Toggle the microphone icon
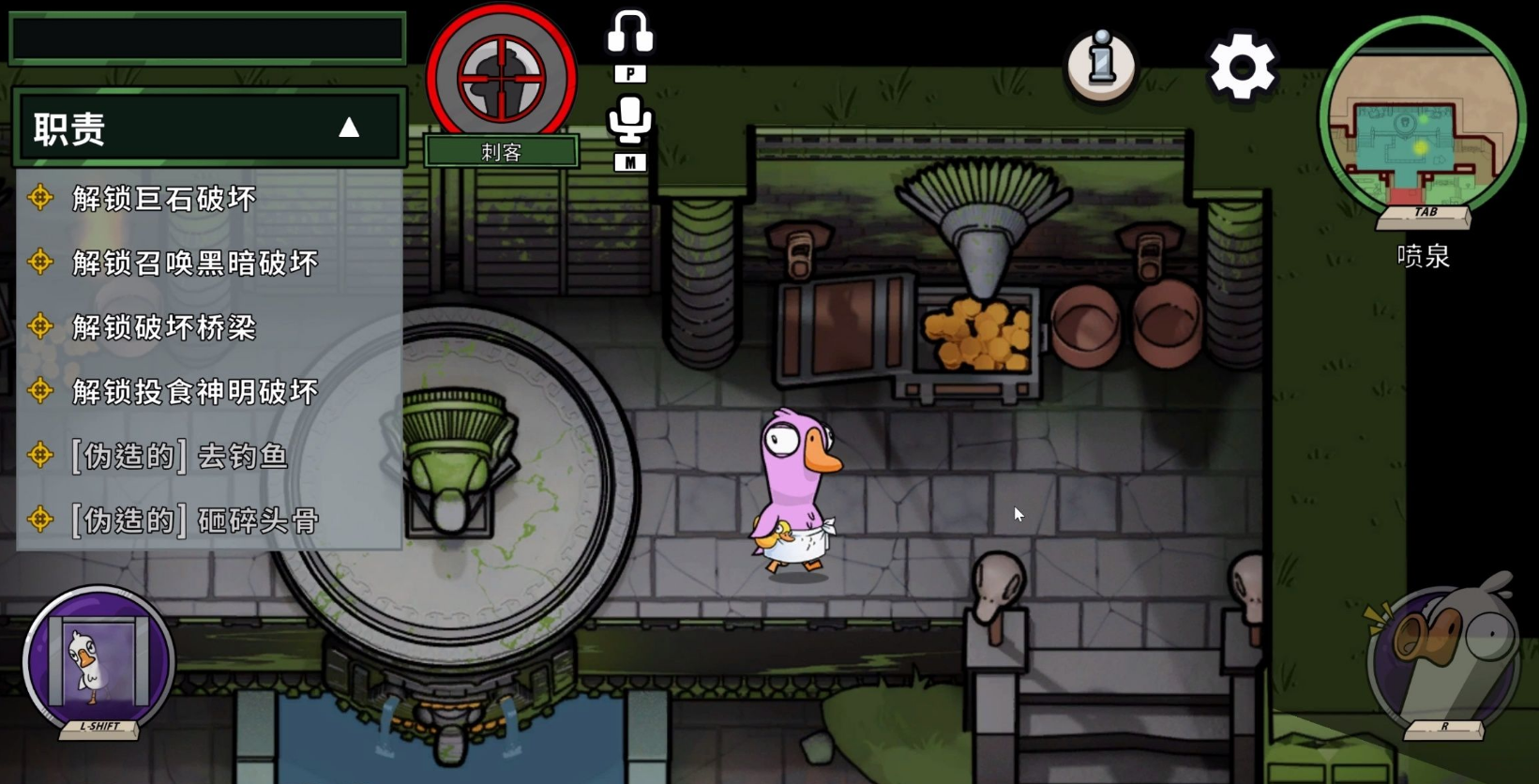1539x784 pixels. coord(629,121)
